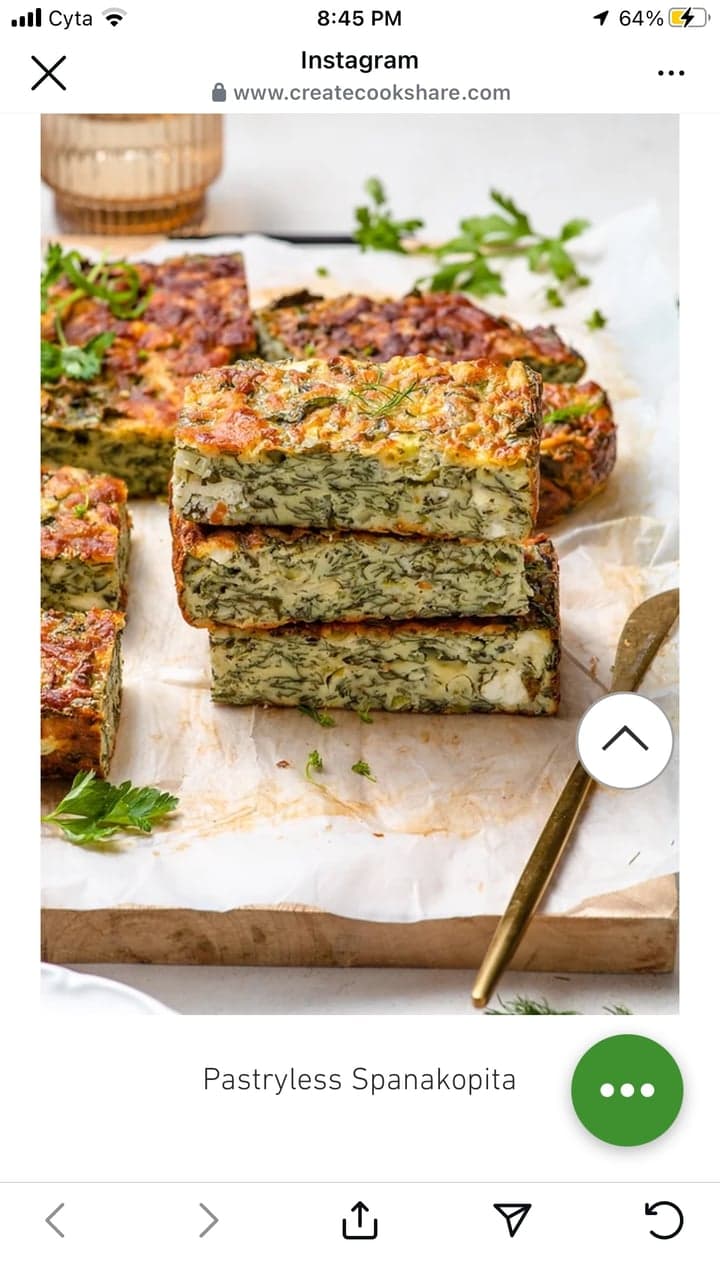Open the green floating actions button
The image size is (720, 1280).
pyautogui.click(x=627, y=1090)
